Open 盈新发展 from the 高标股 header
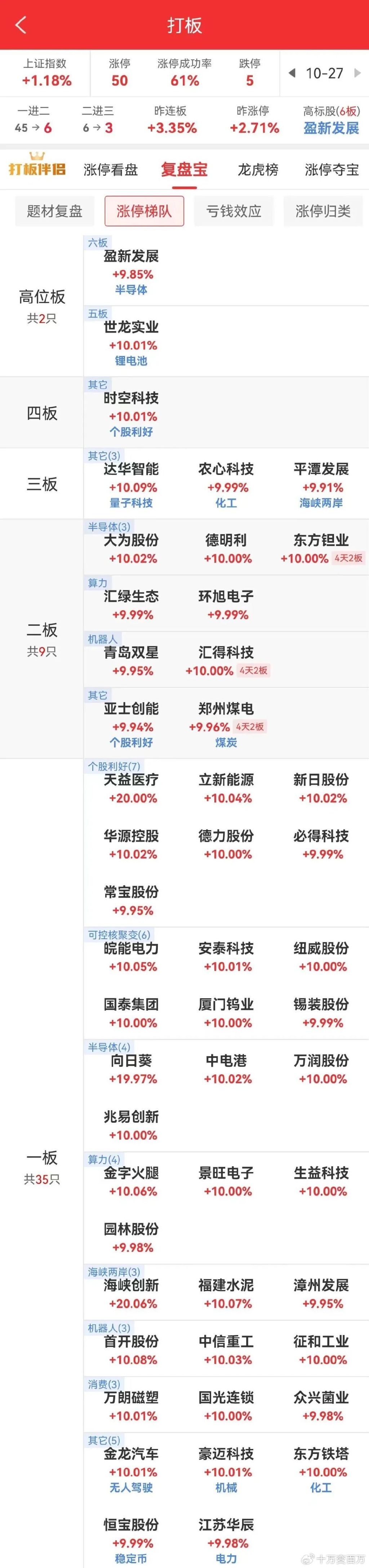The height and width of the screenshot is (1568, 369). (x=331, y=128)
